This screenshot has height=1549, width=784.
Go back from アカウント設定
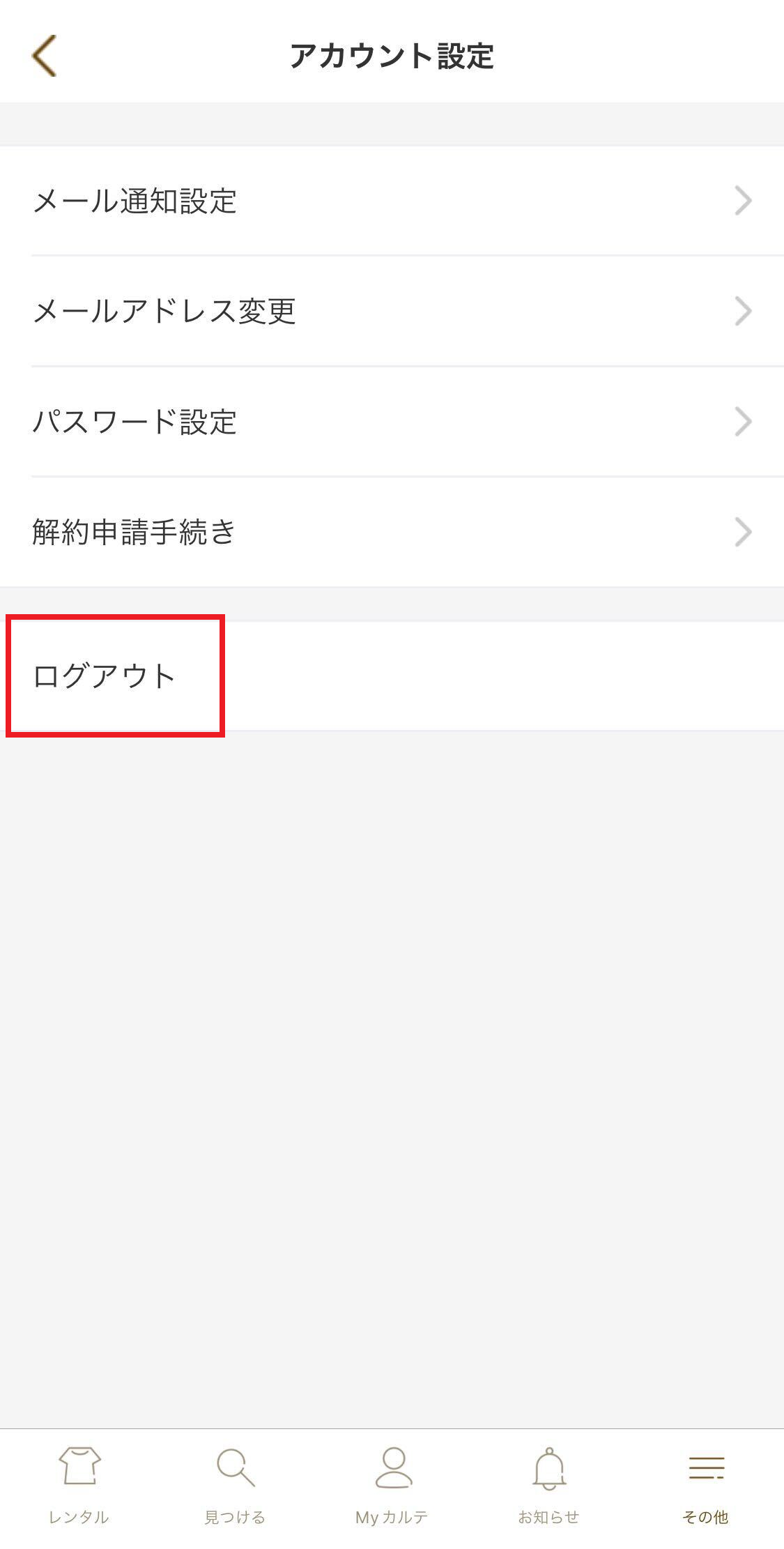45,56
